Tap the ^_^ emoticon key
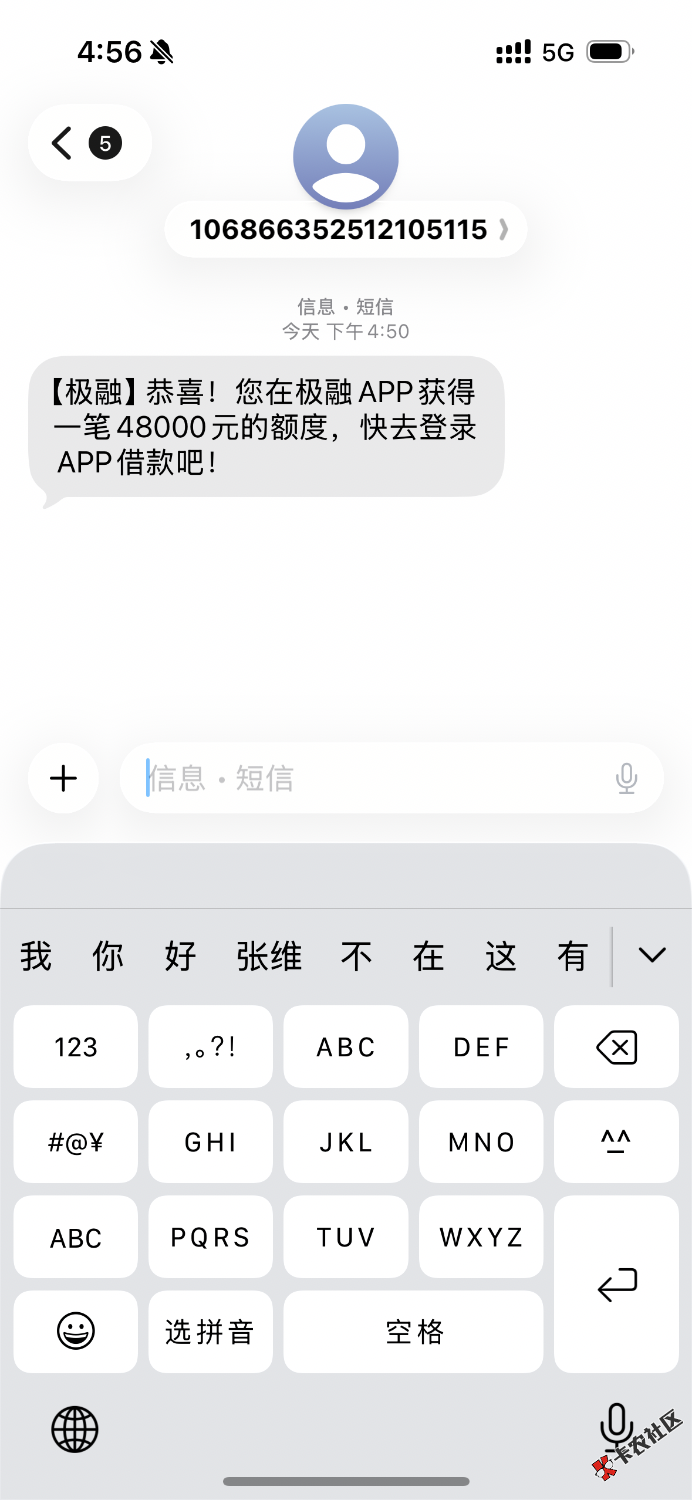The height and width of the screenshot is (1500, 692). pos(616,1142)
